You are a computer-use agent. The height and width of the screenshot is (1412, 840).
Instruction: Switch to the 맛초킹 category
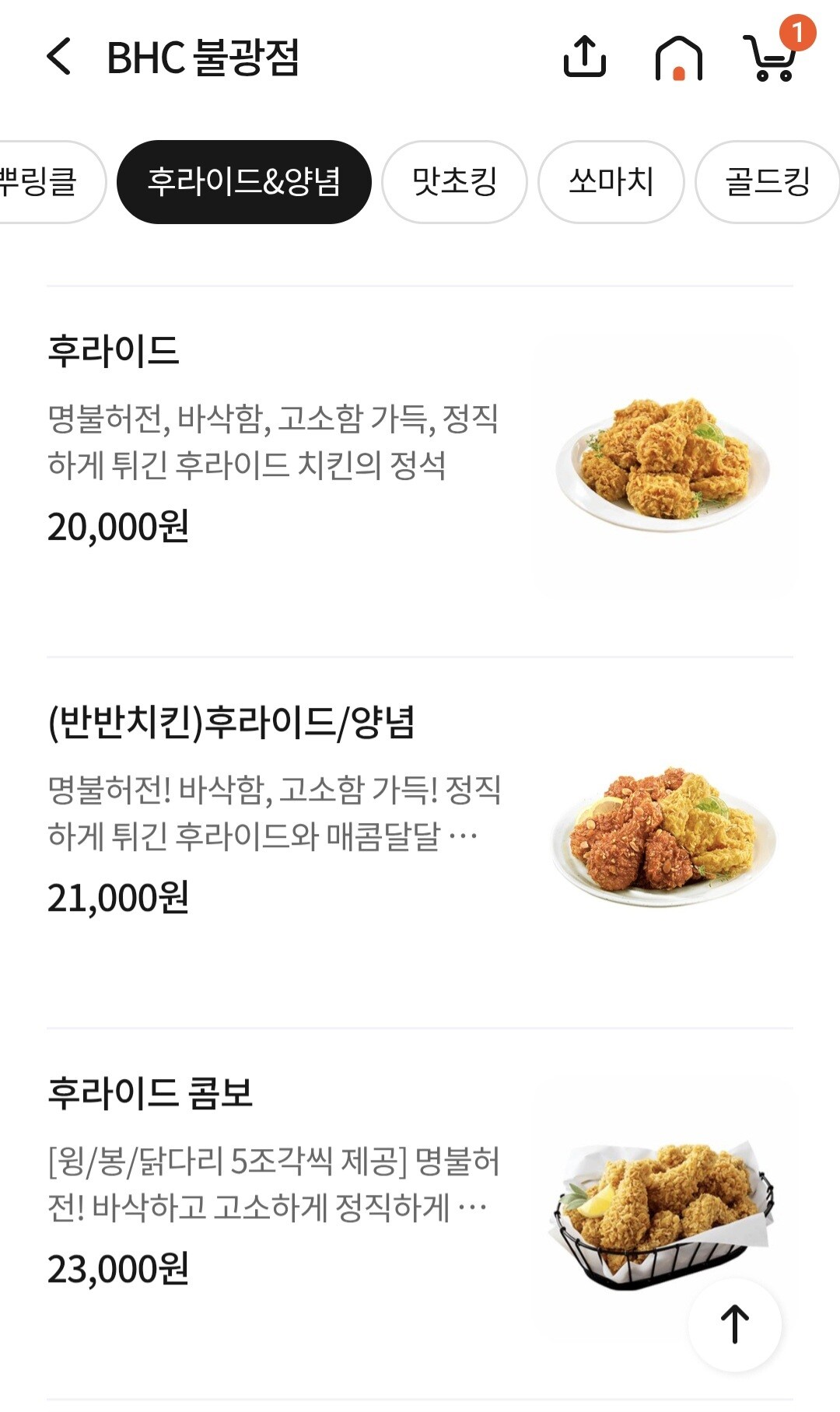click(x=454, y=182)
